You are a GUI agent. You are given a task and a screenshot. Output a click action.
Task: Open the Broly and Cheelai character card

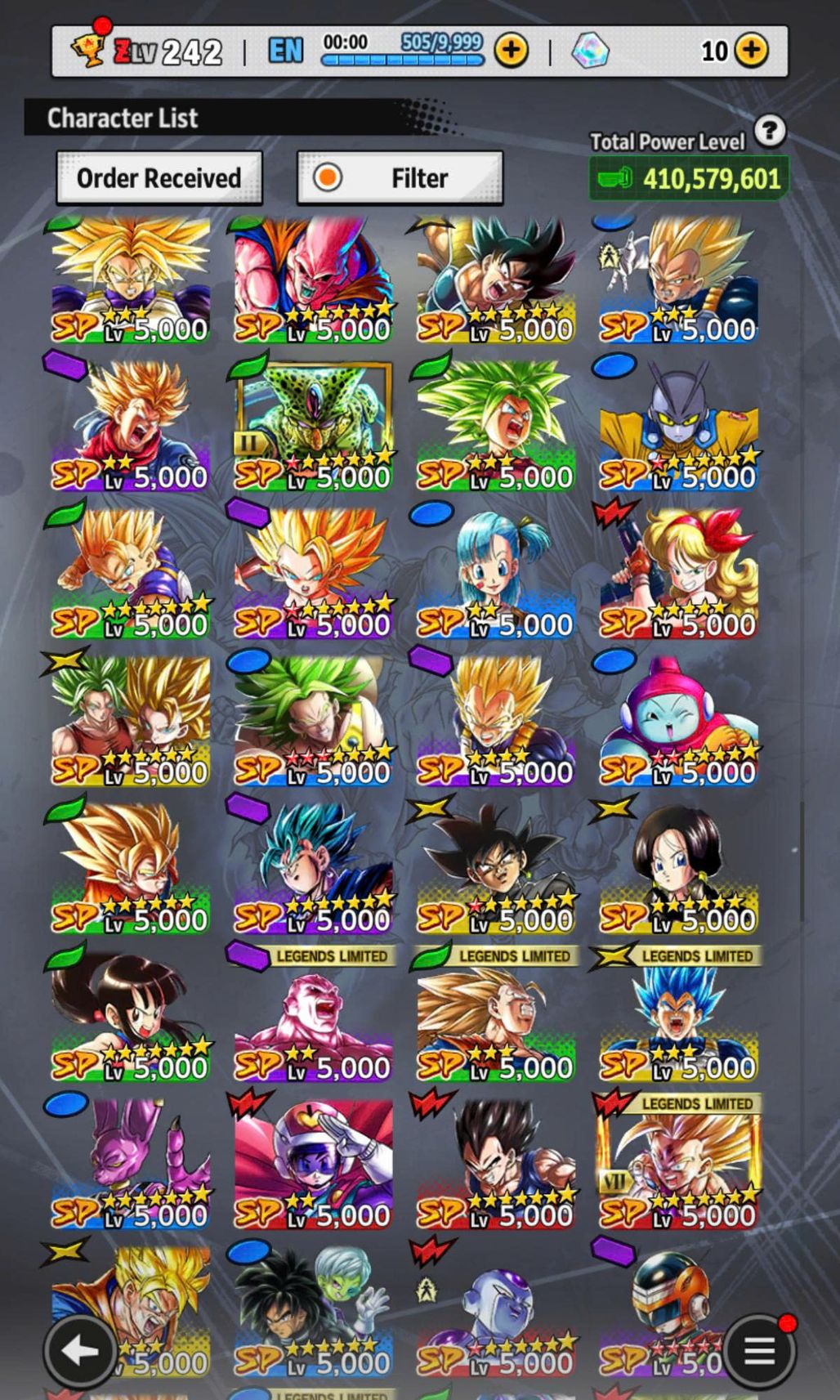click(314, 1308)
